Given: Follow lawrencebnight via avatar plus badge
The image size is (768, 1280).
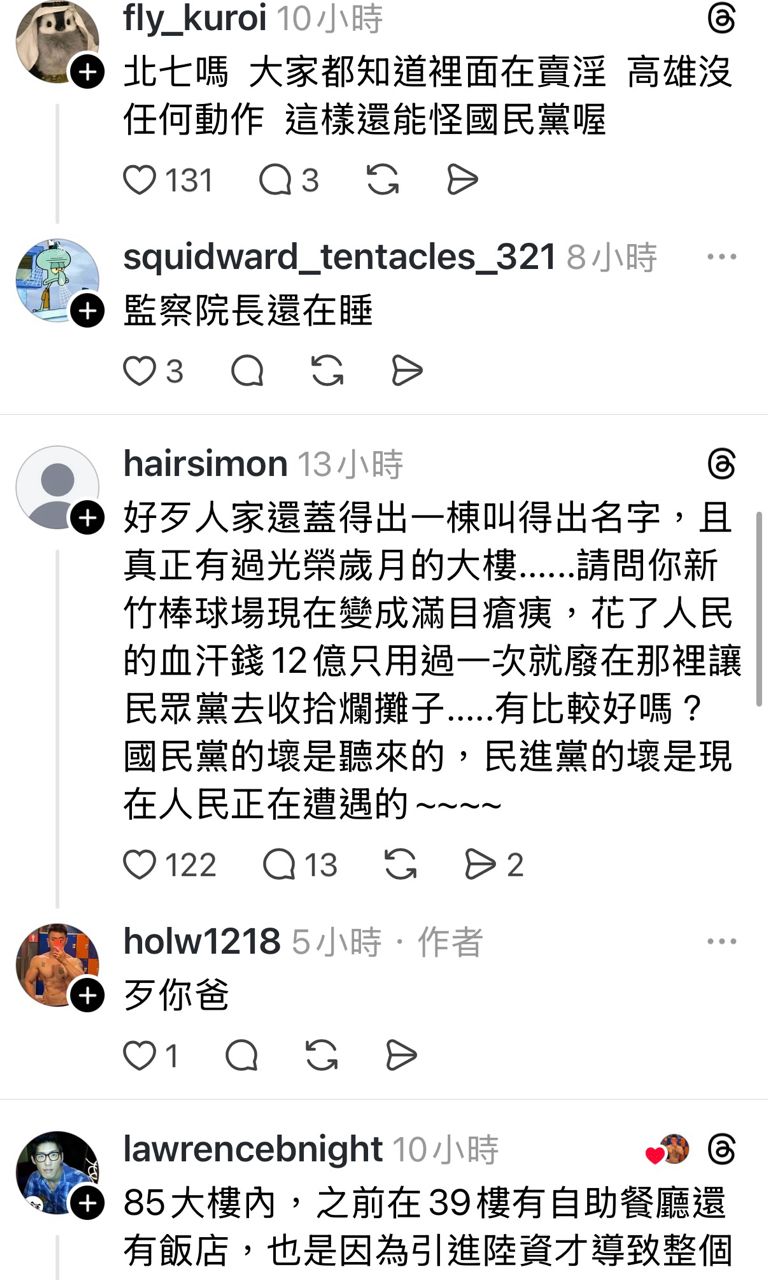Looking at the screenshot, I should coord(88,1203).
